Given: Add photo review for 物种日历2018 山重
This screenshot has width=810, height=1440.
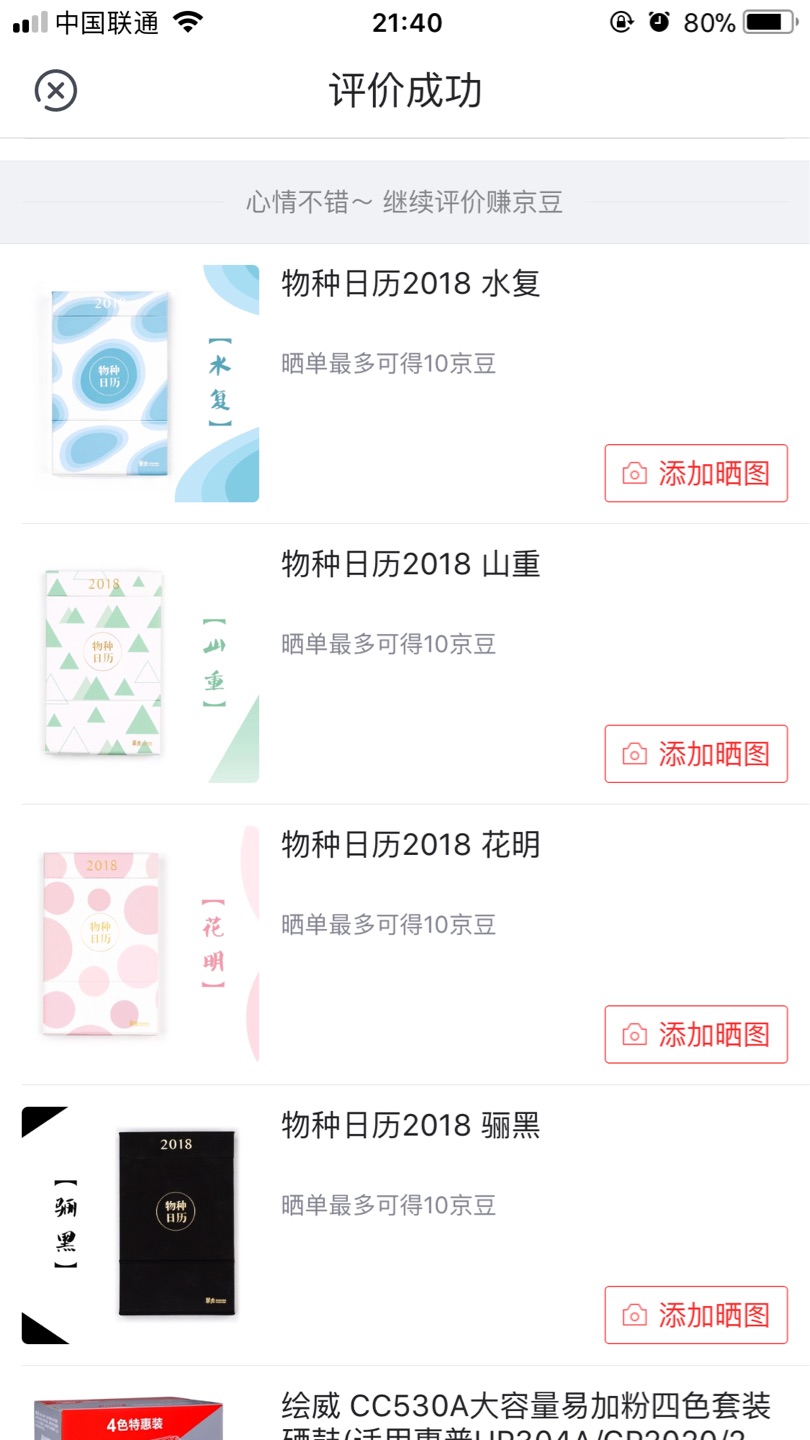Looking at the screenshot, I should point(696,754).
